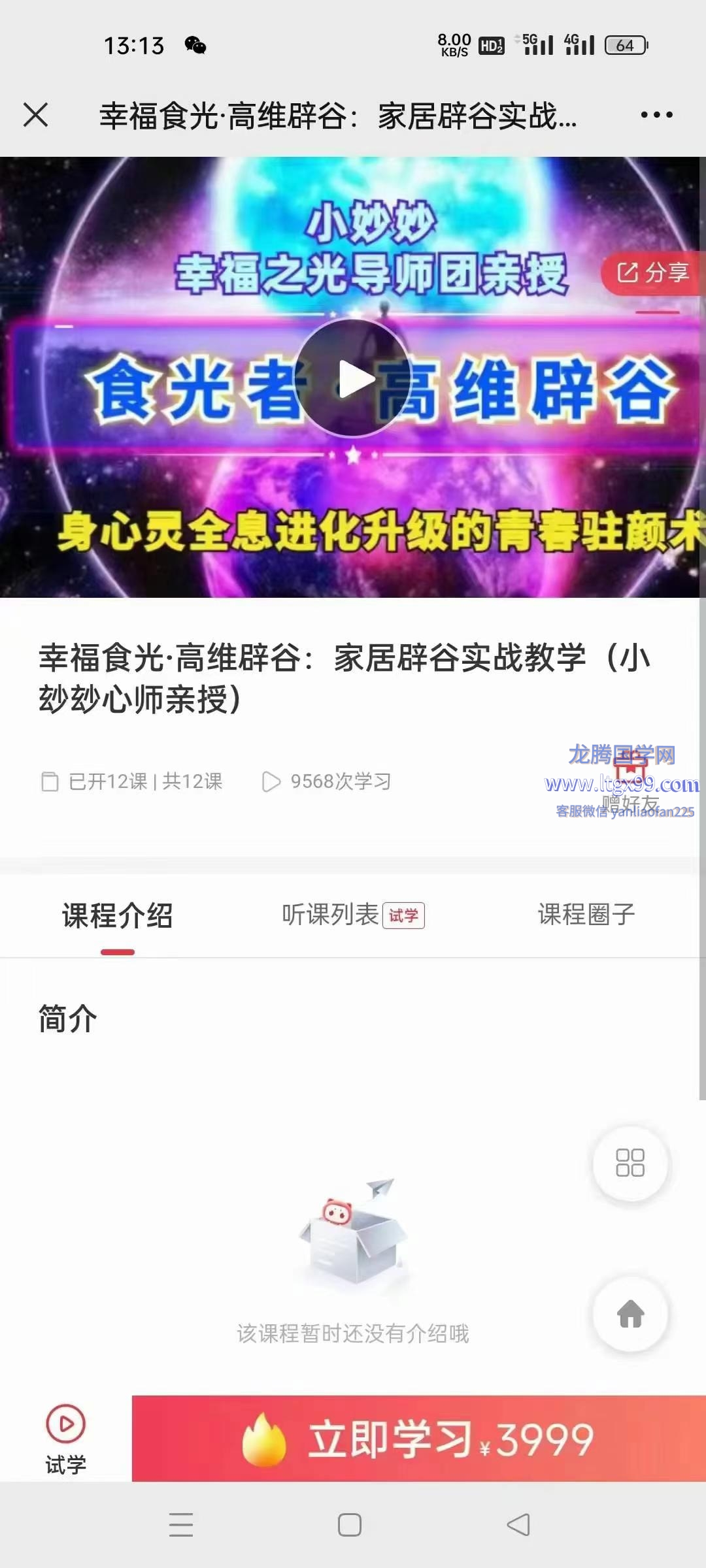Tap the red 分享 share button
This screenshot has height=1568, width=706.
coord(652,272)
